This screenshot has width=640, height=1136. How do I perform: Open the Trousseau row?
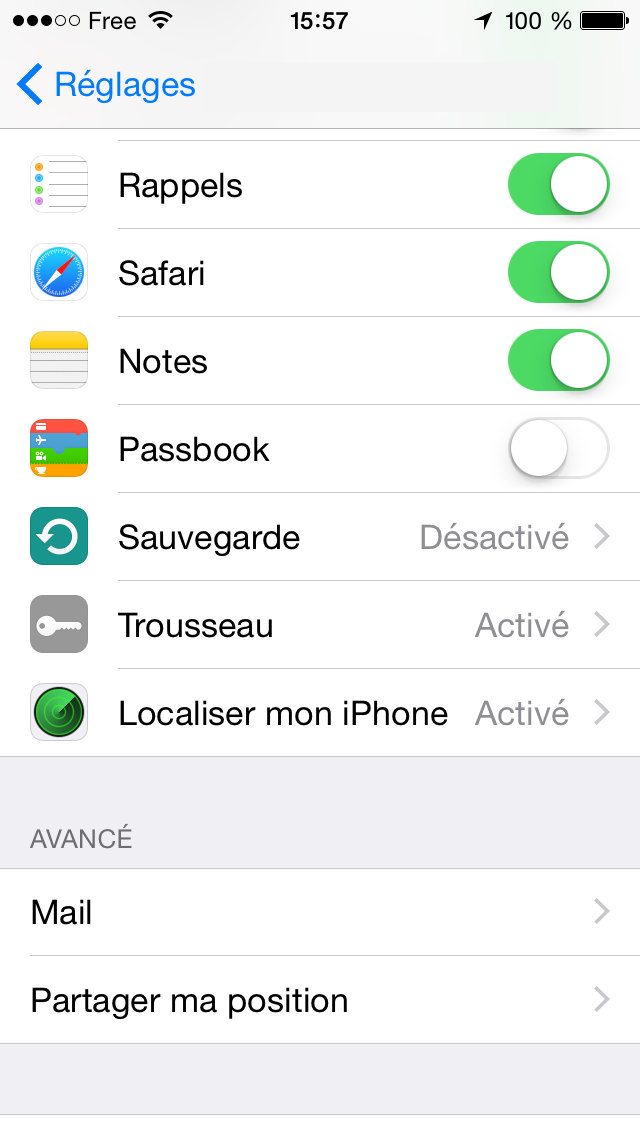pyautogui.click(x=320, y=625)
